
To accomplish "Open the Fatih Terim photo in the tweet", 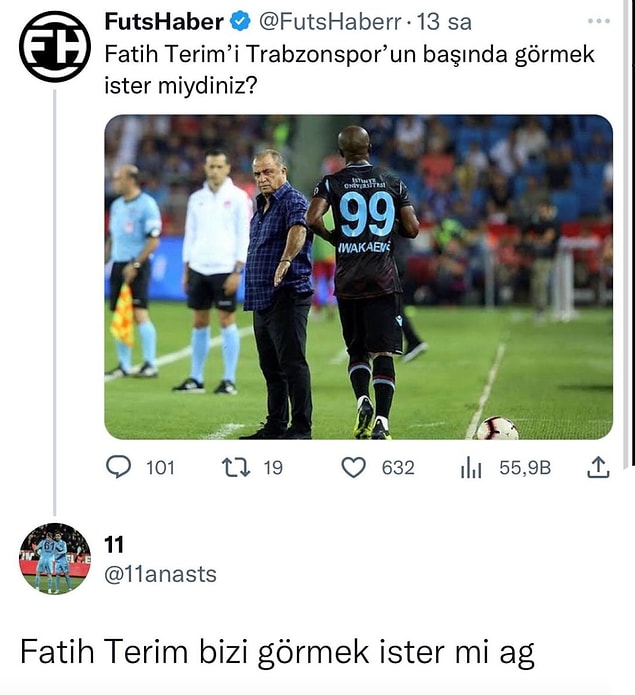I will click(x=358, y=277).
